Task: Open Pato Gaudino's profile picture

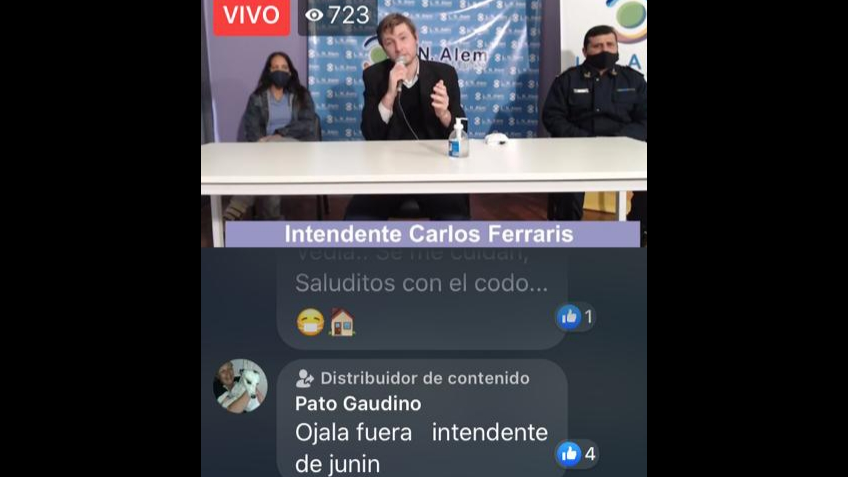Action: tap(240, 385)
